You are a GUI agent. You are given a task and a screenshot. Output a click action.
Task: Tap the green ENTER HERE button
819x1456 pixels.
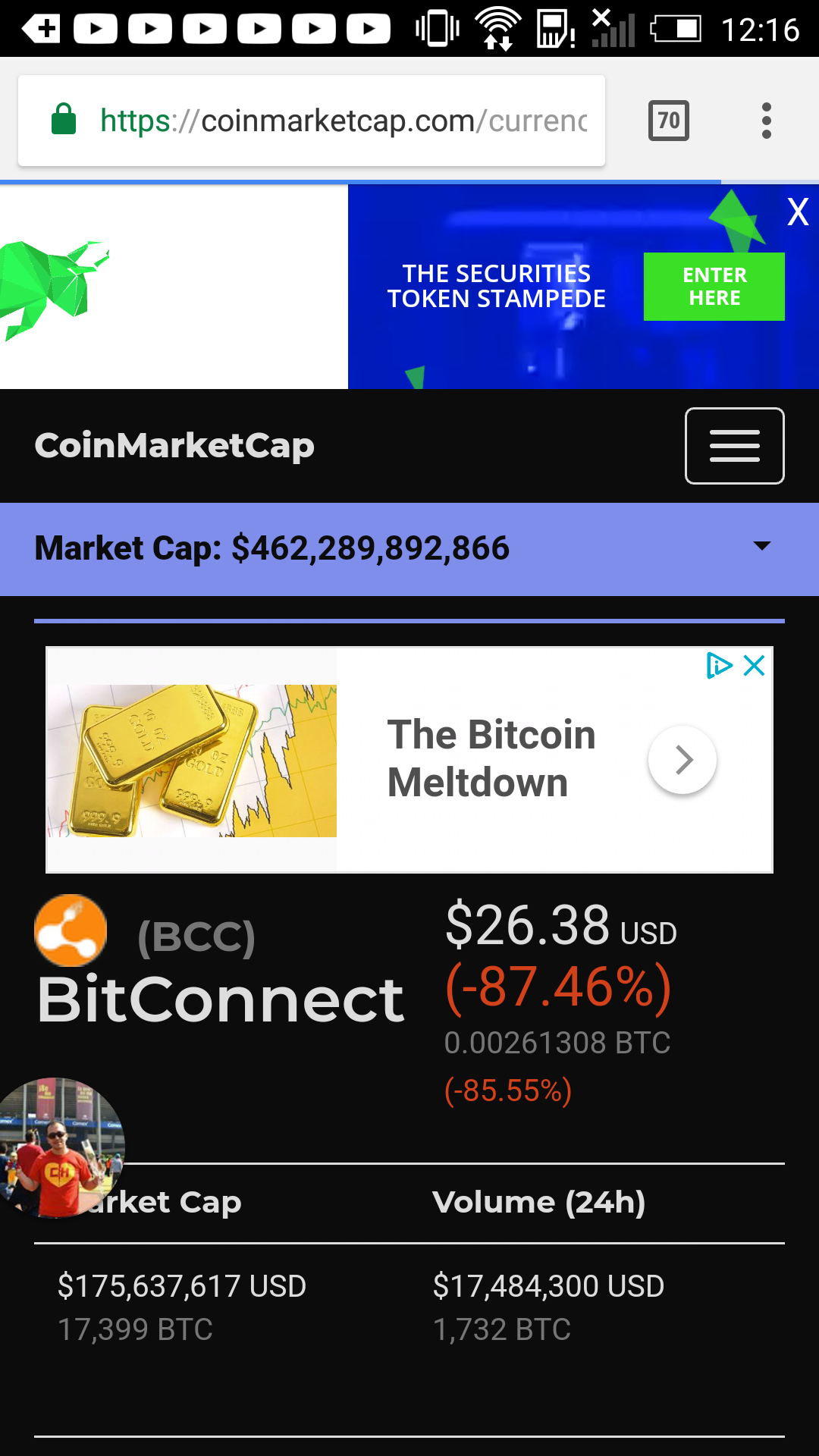[x=714, y=287]
